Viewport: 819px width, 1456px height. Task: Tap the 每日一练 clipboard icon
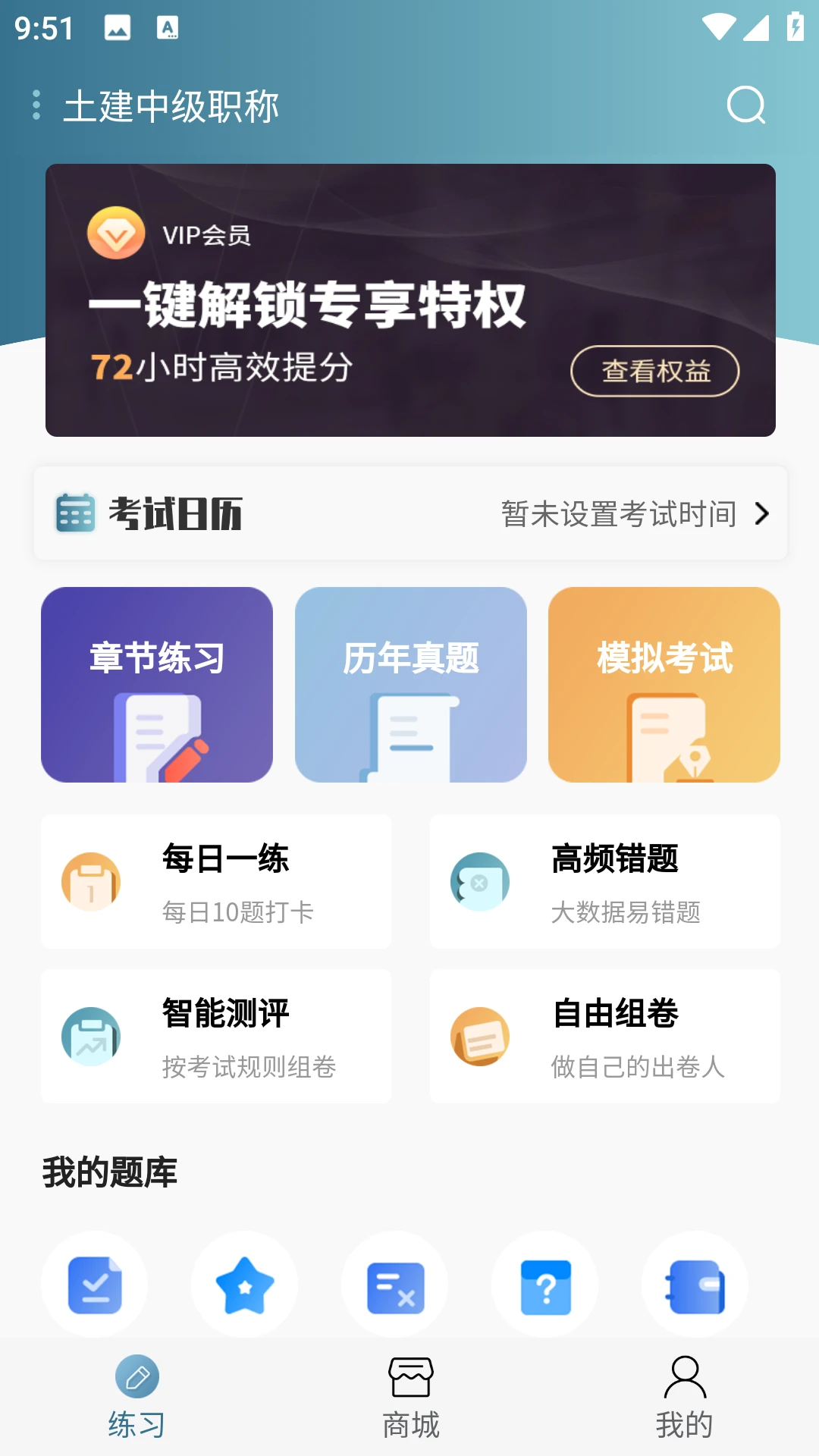[x=91, y=883]
